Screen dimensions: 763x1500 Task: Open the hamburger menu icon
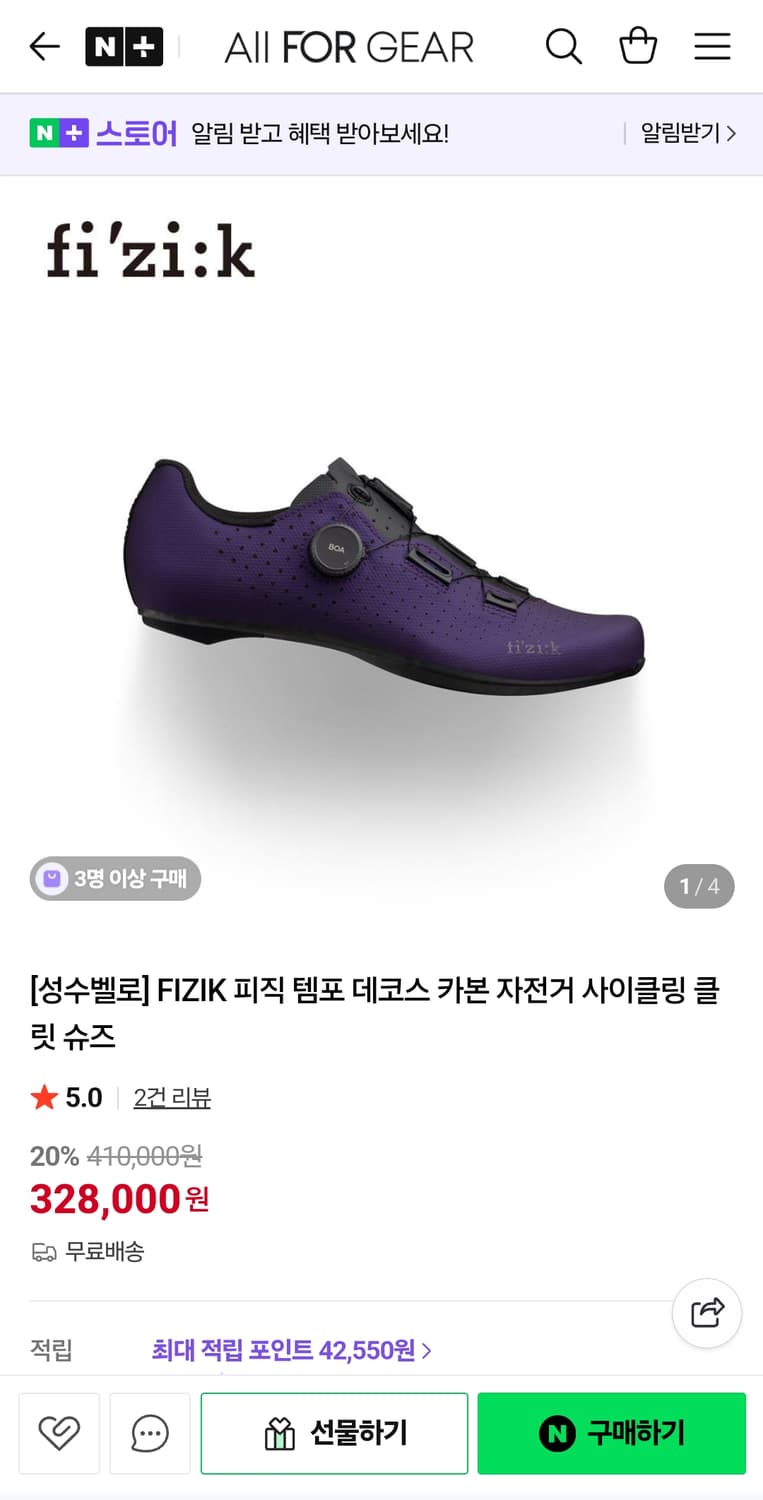coord(712,46)
